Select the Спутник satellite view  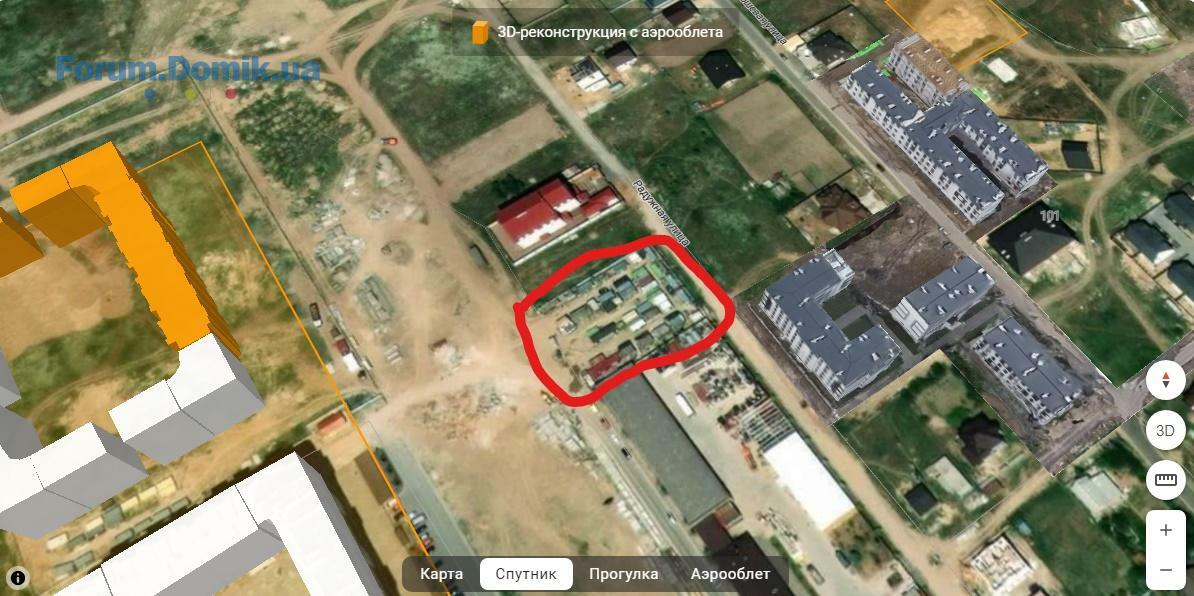click(526, 574)
